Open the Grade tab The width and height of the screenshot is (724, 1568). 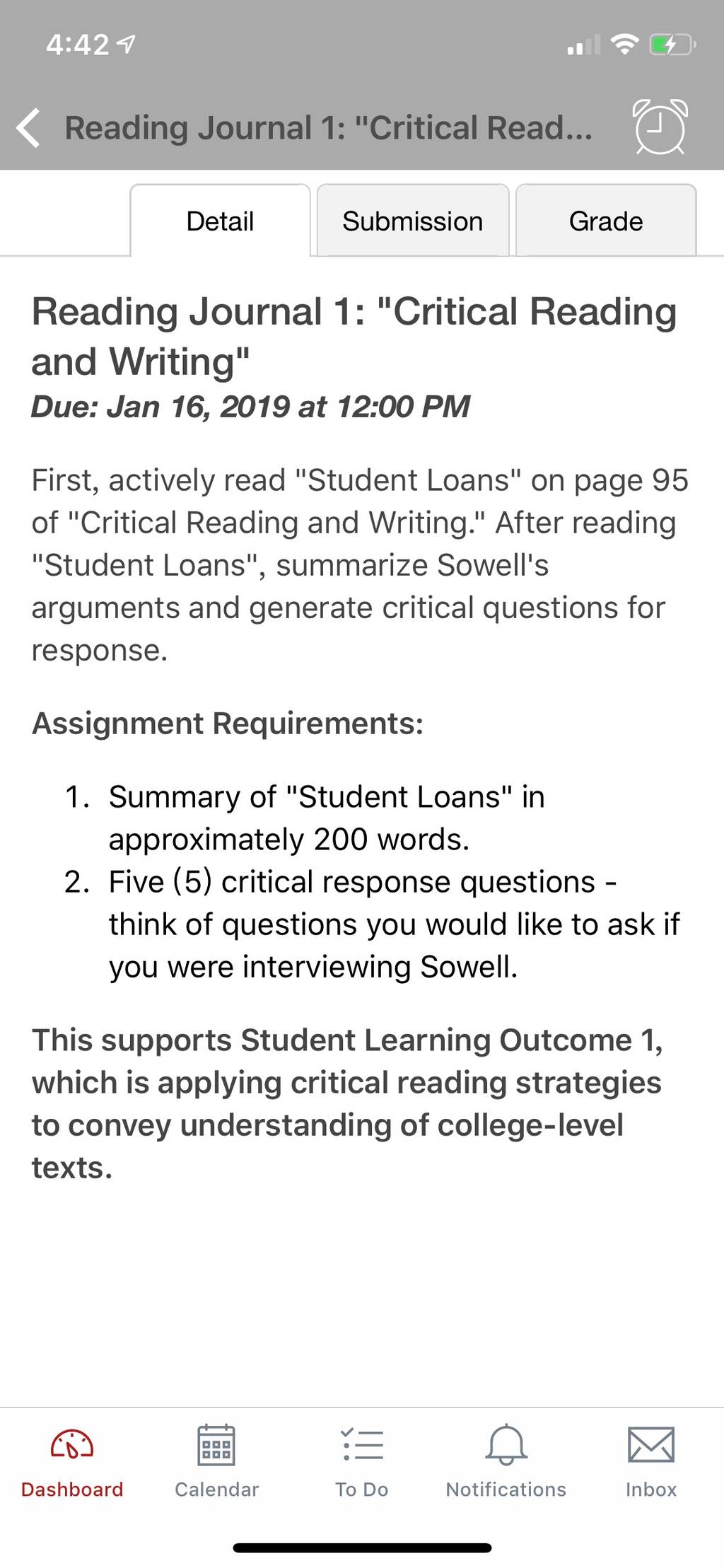pyautogui.click(x=606, y=221)
